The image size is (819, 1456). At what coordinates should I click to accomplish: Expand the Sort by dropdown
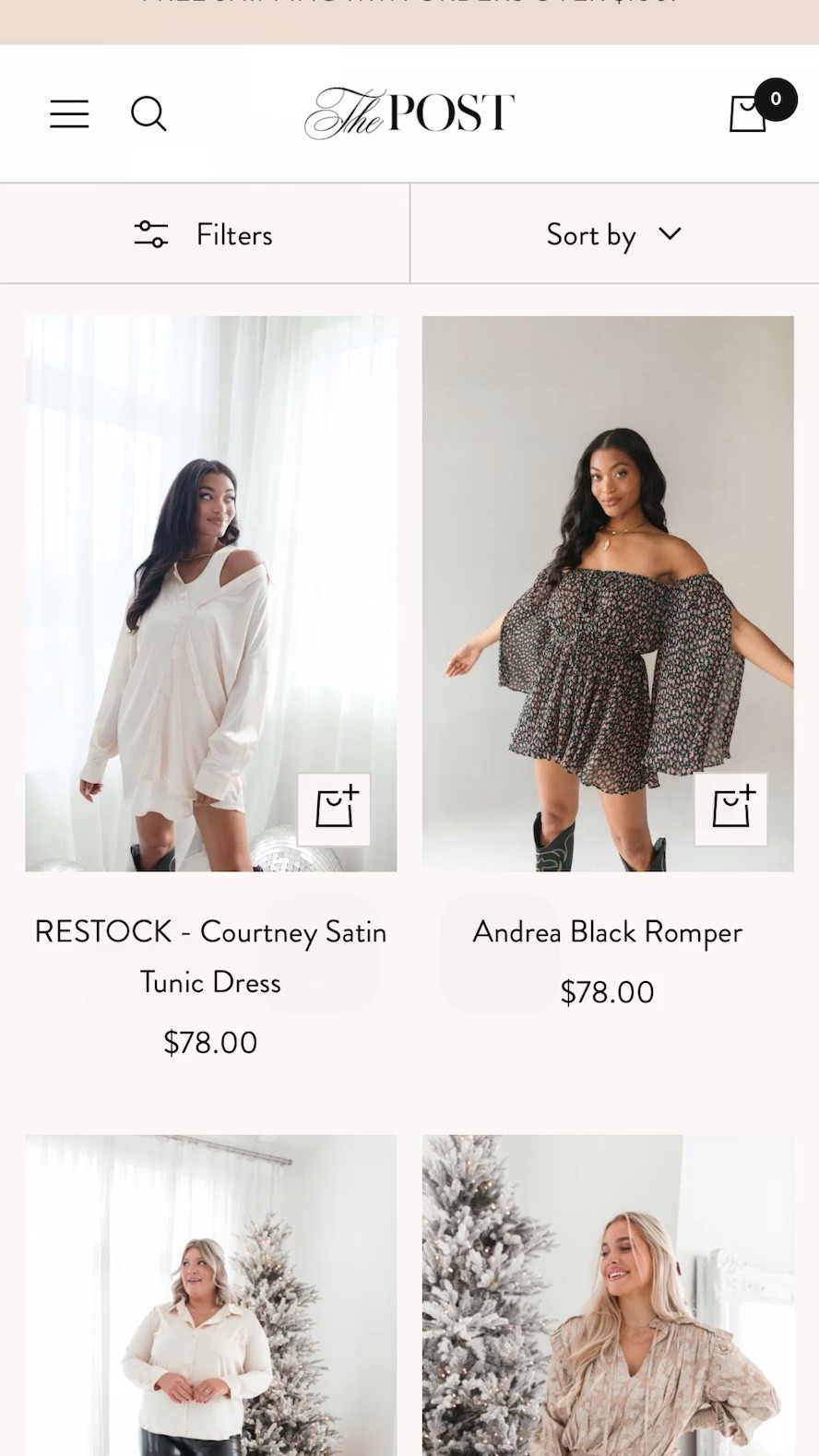tap(613, 234)
